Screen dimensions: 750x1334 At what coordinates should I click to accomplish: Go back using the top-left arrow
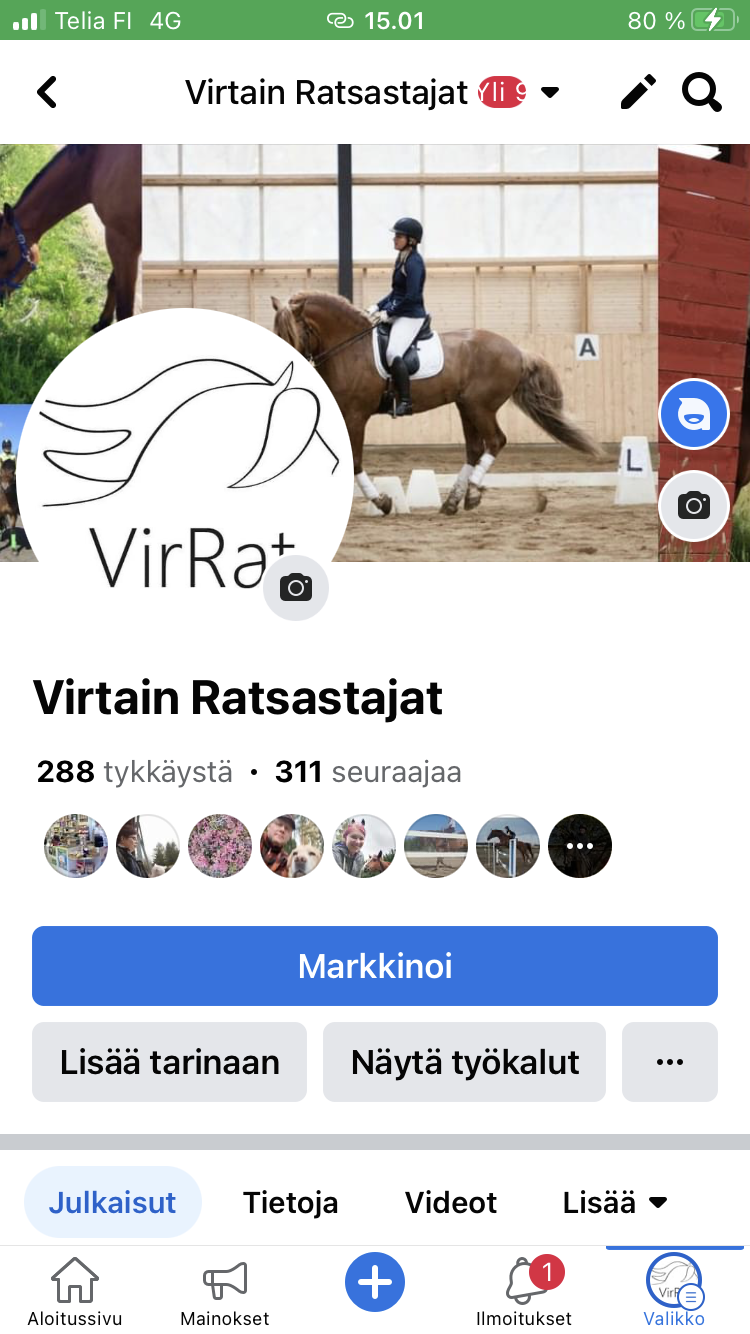pos(47,93)
